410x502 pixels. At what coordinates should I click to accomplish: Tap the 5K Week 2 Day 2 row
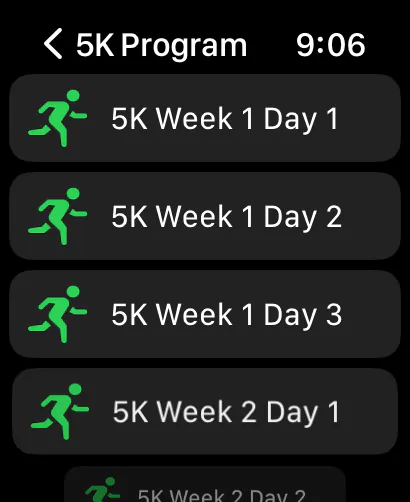click(x=205, y=485)
